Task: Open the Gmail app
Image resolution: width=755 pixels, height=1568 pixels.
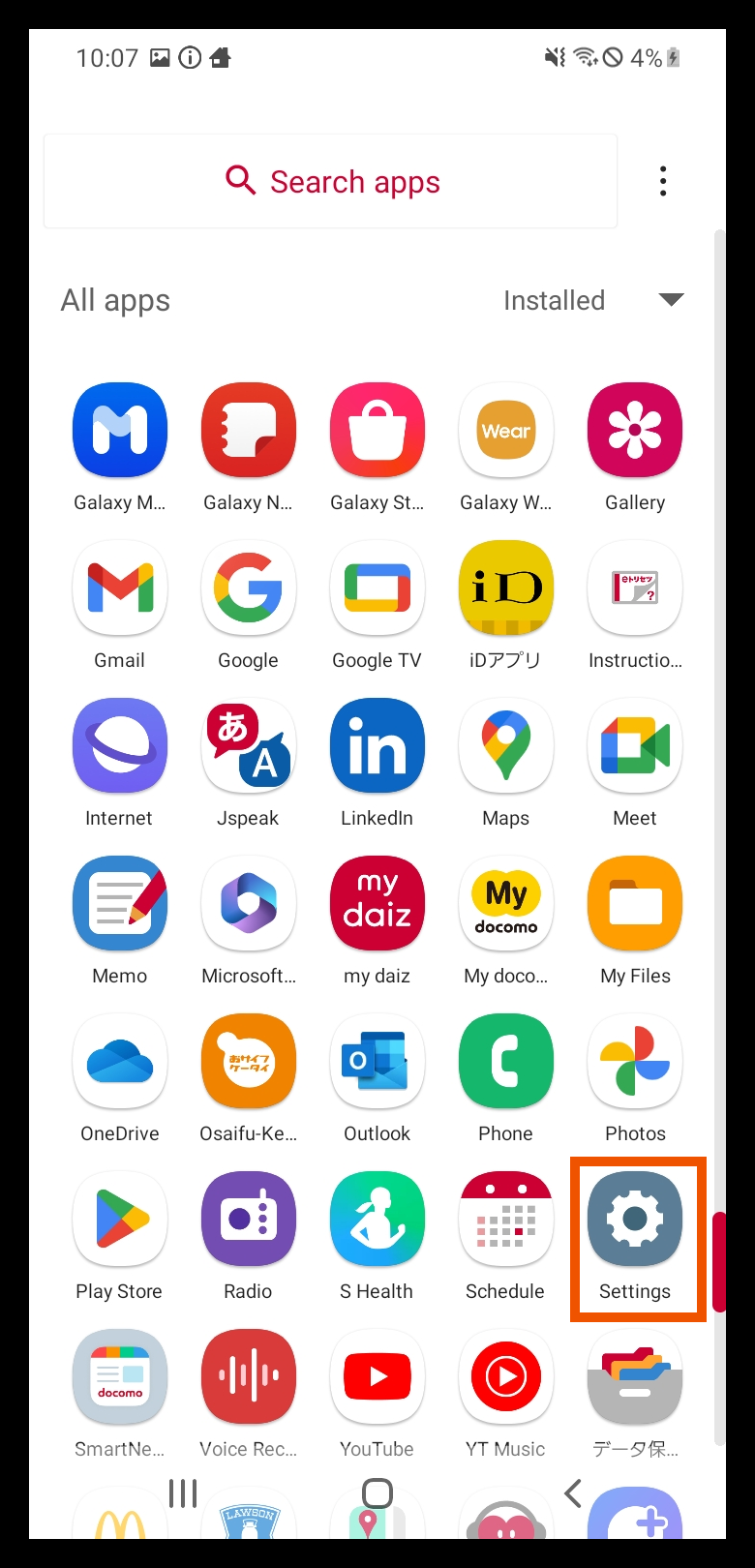Action: 119,588
